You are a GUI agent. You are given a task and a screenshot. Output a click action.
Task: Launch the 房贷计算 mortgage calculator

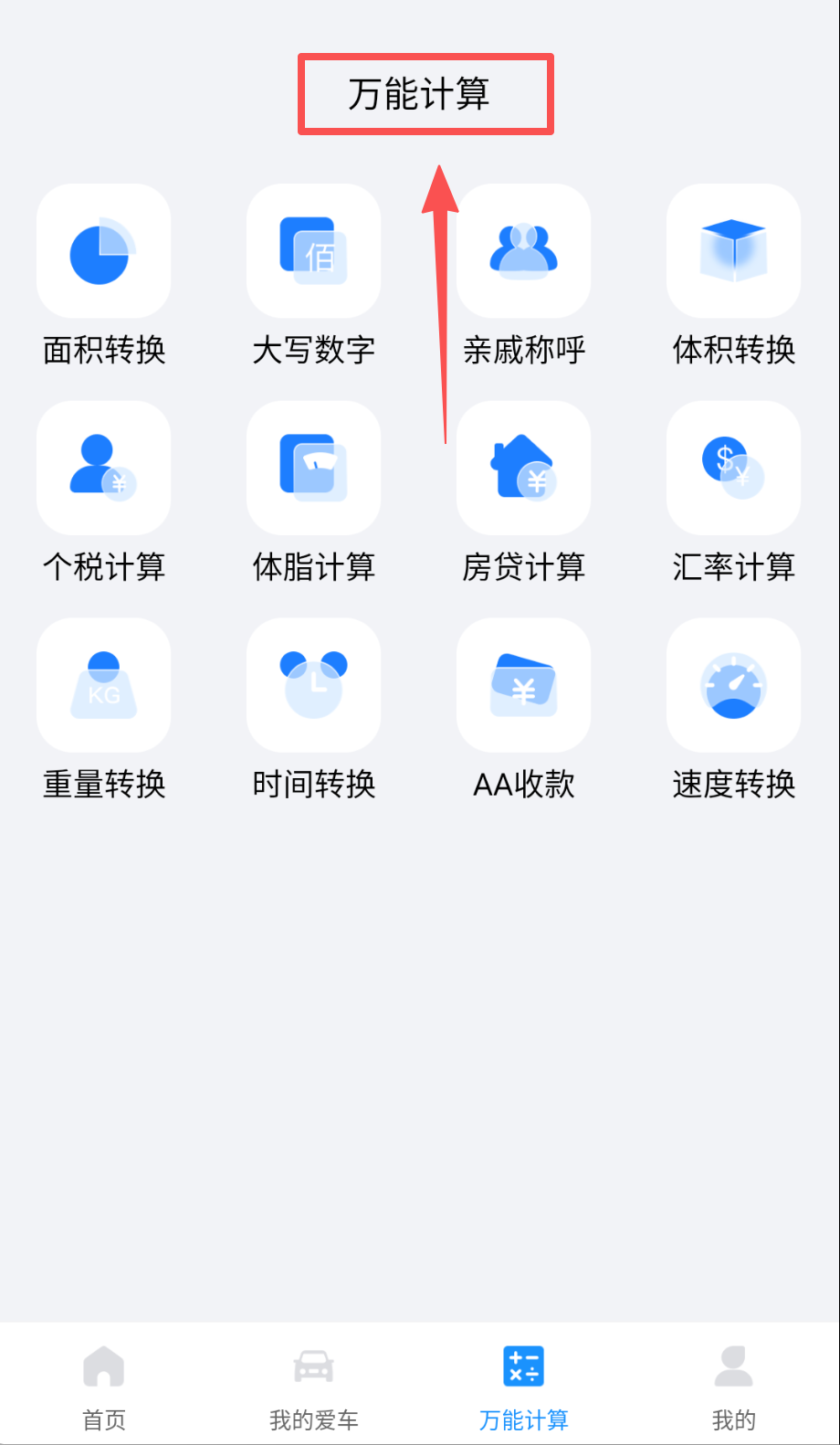coord(523,468)
